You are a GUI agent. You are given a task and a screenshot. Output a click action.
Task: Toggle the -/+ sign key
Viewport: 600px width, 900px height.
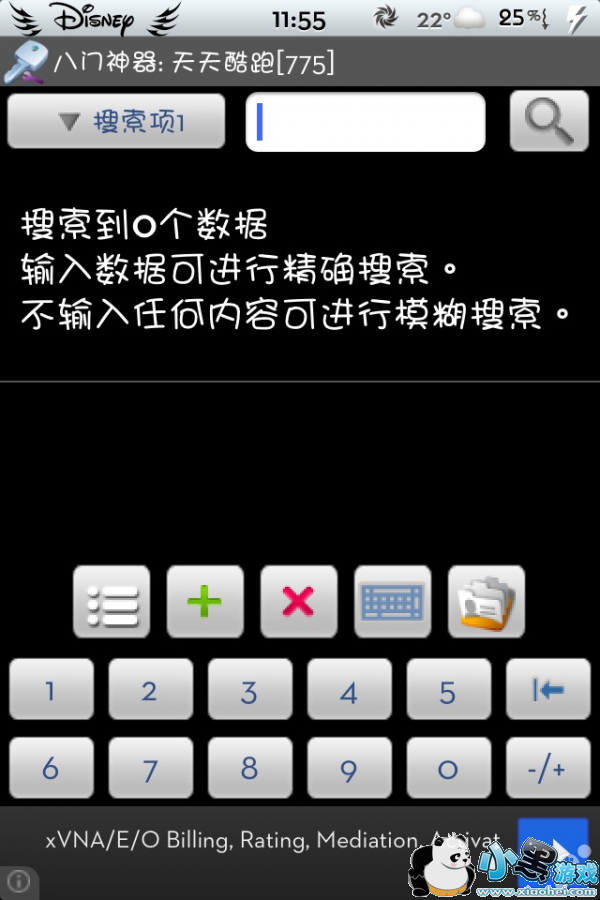[x=548, y=768]
